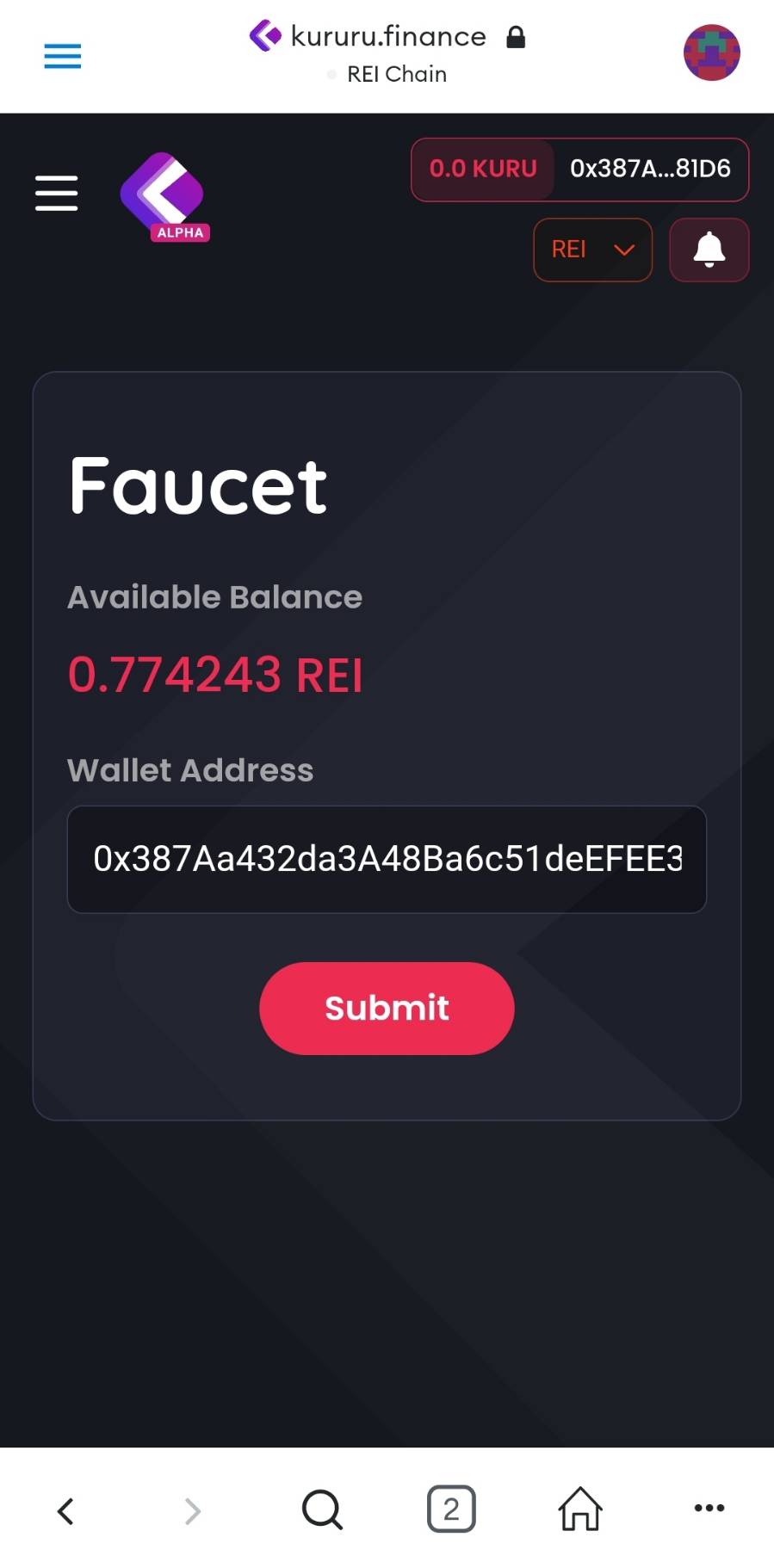Focus the Wallet Address field
This screenshot has width=774, height=1568.
(x=387, y=859)
